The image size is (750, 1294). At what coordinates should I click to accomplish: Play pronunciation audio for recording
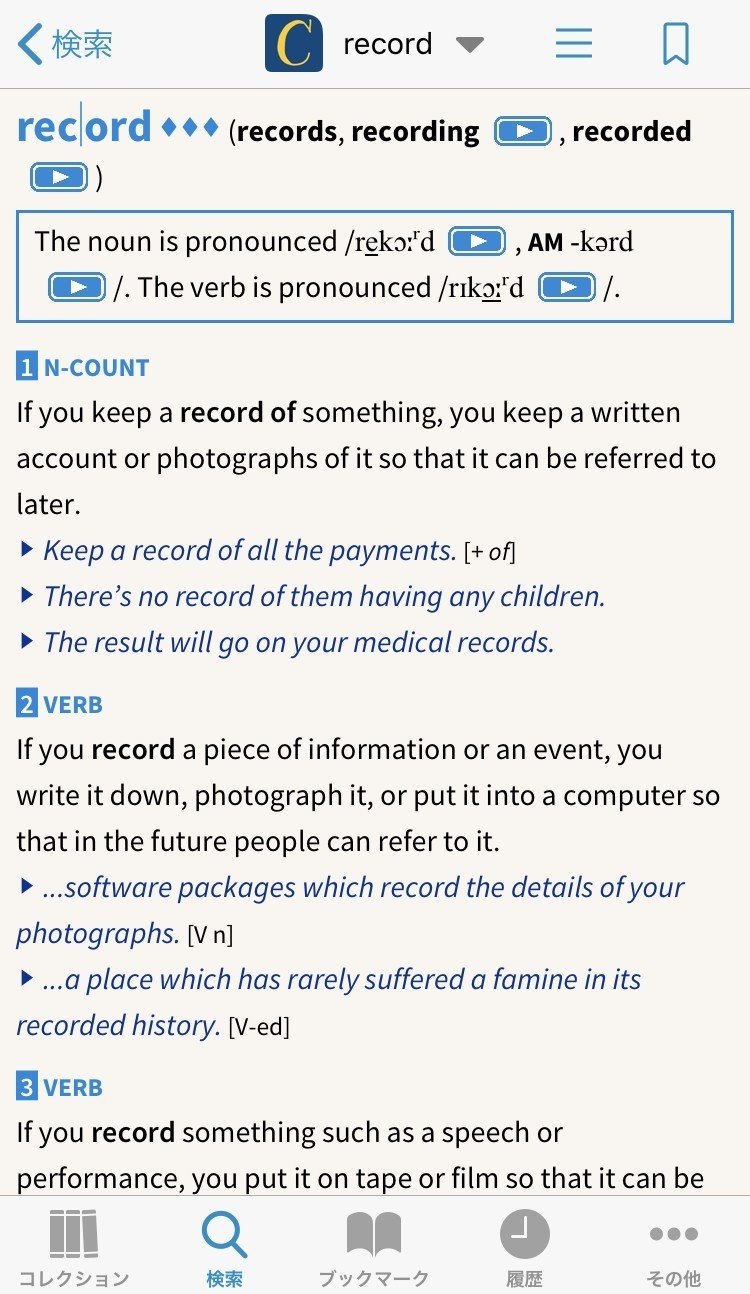point(523,132)
